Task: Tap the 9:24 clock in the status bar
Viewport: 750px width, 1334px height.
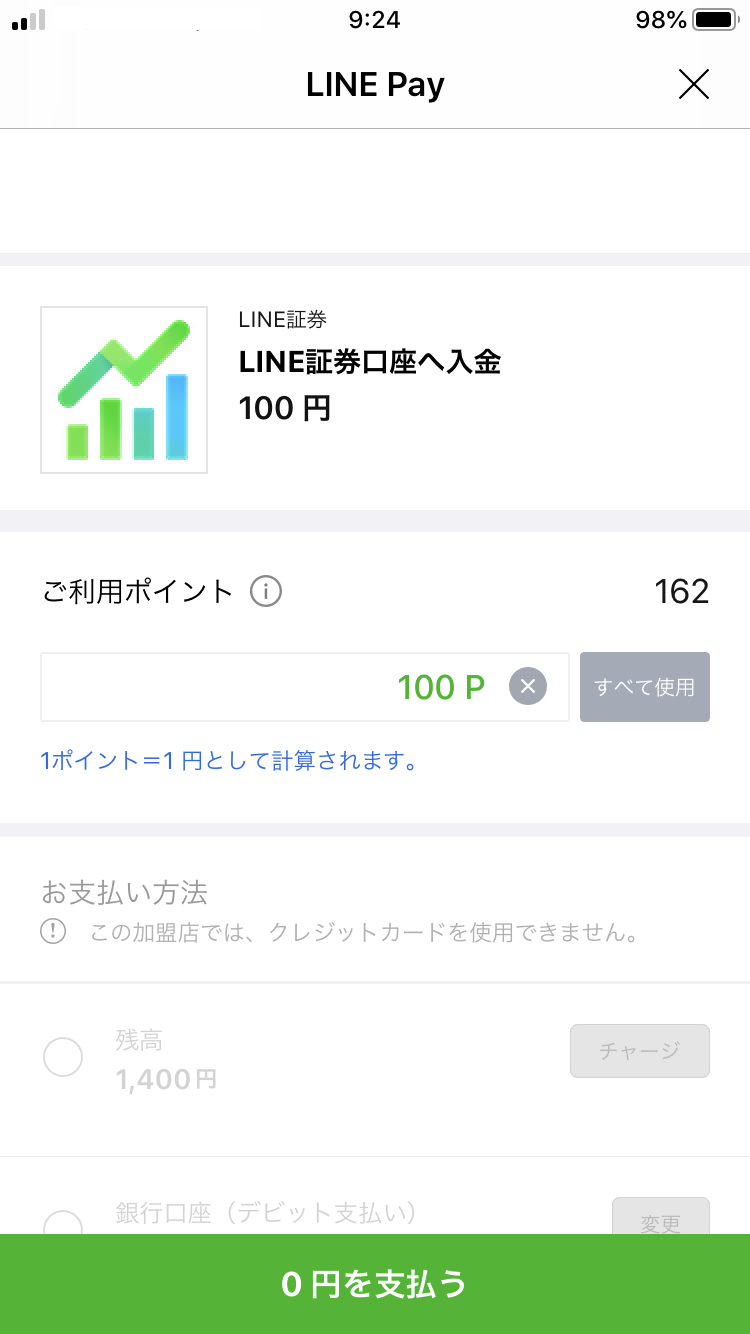Action: (375, 19)
